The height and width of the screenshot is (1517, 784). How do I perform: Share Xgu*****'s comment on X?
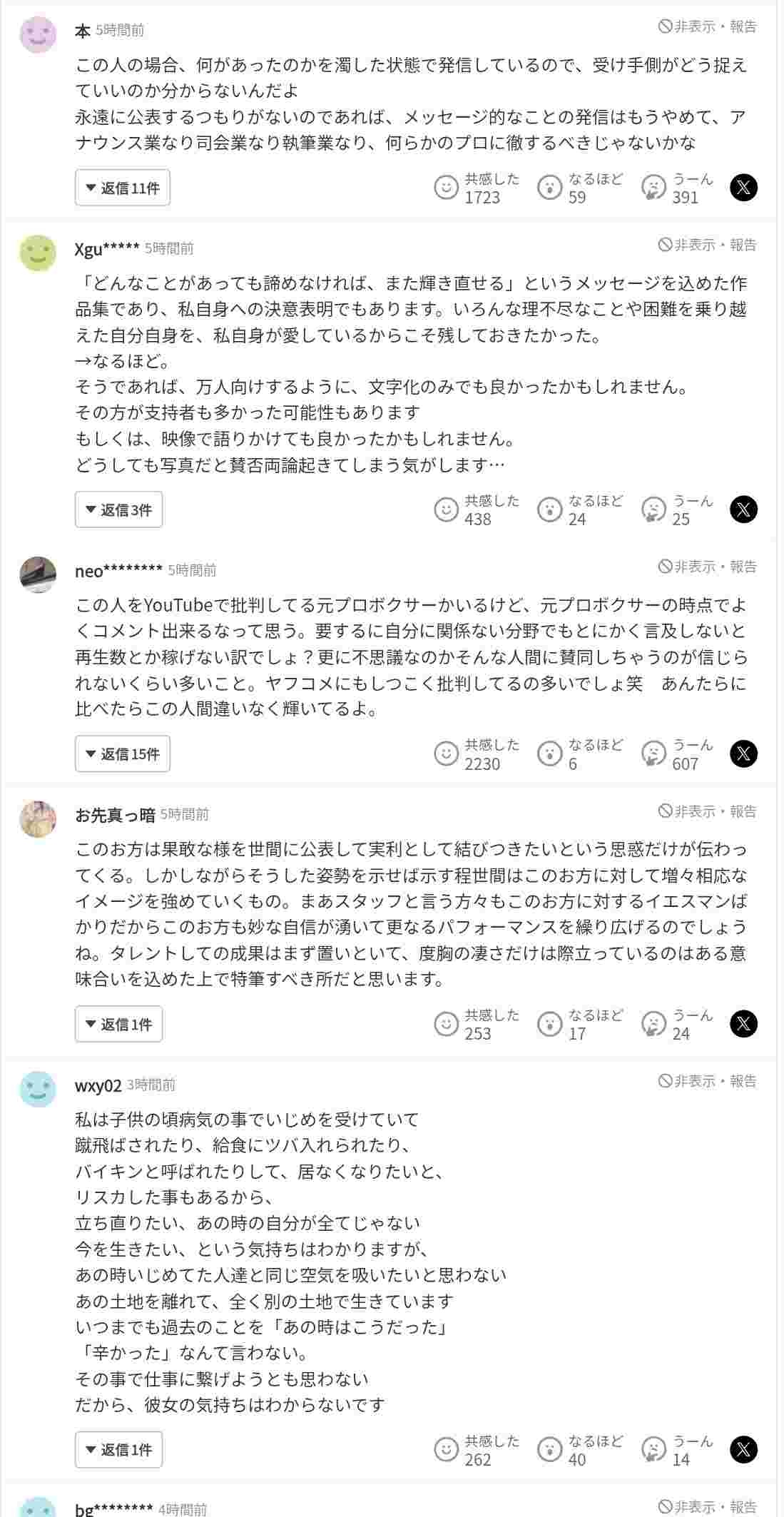743,509
